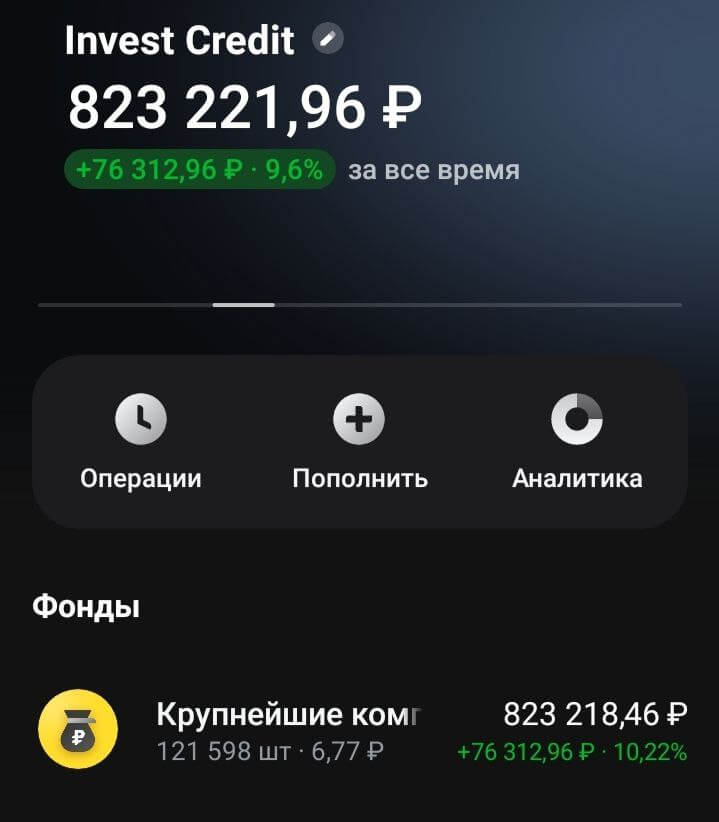Image resolution: width=719 pixels, height=822 pixels.
Task: Open Аналитика for the portfolio
Action: 577,441
